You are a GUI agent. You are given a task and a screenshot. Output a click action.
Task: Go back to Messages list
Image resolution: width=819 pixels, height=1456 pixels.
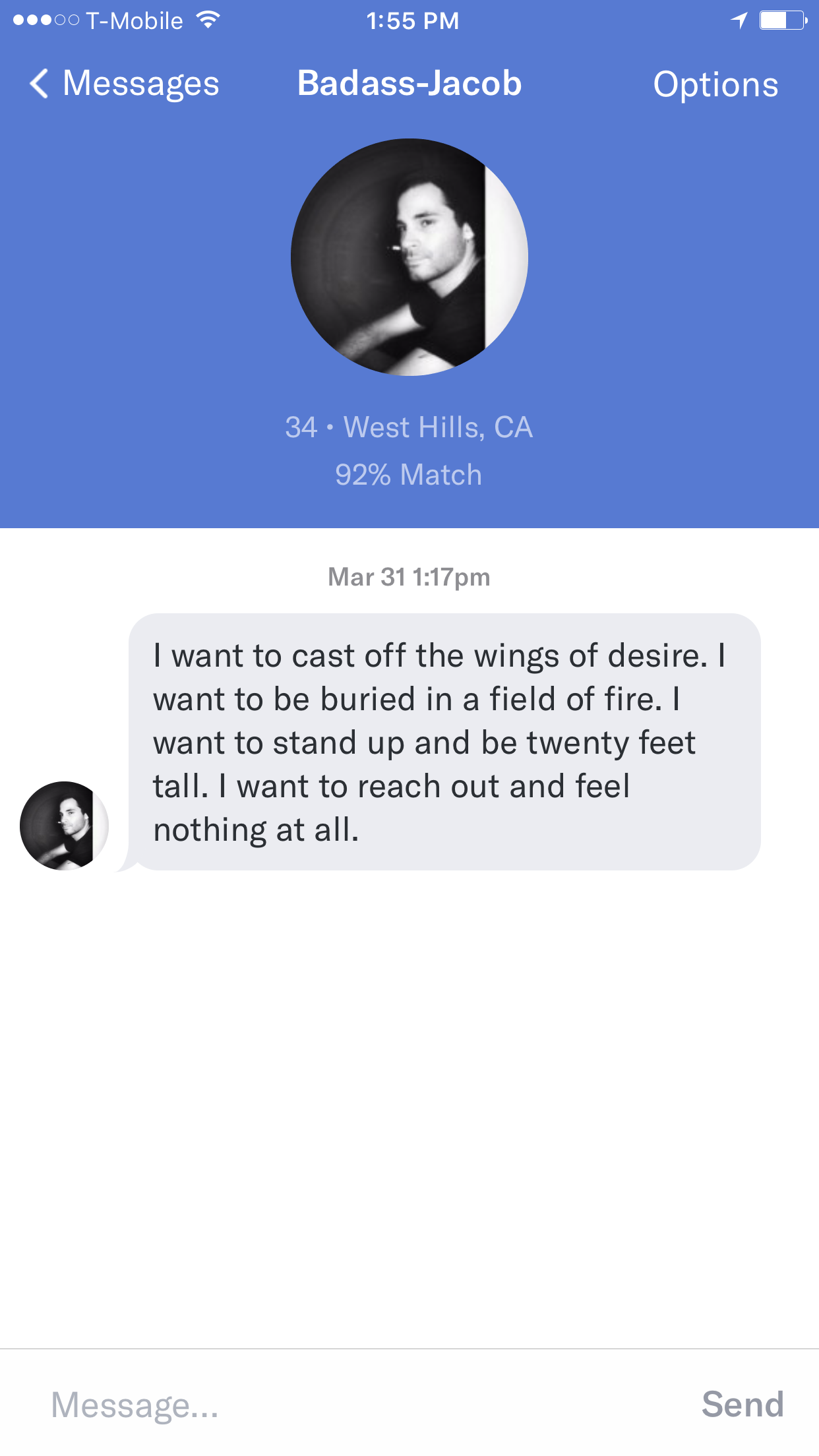(x=124, y=84)
